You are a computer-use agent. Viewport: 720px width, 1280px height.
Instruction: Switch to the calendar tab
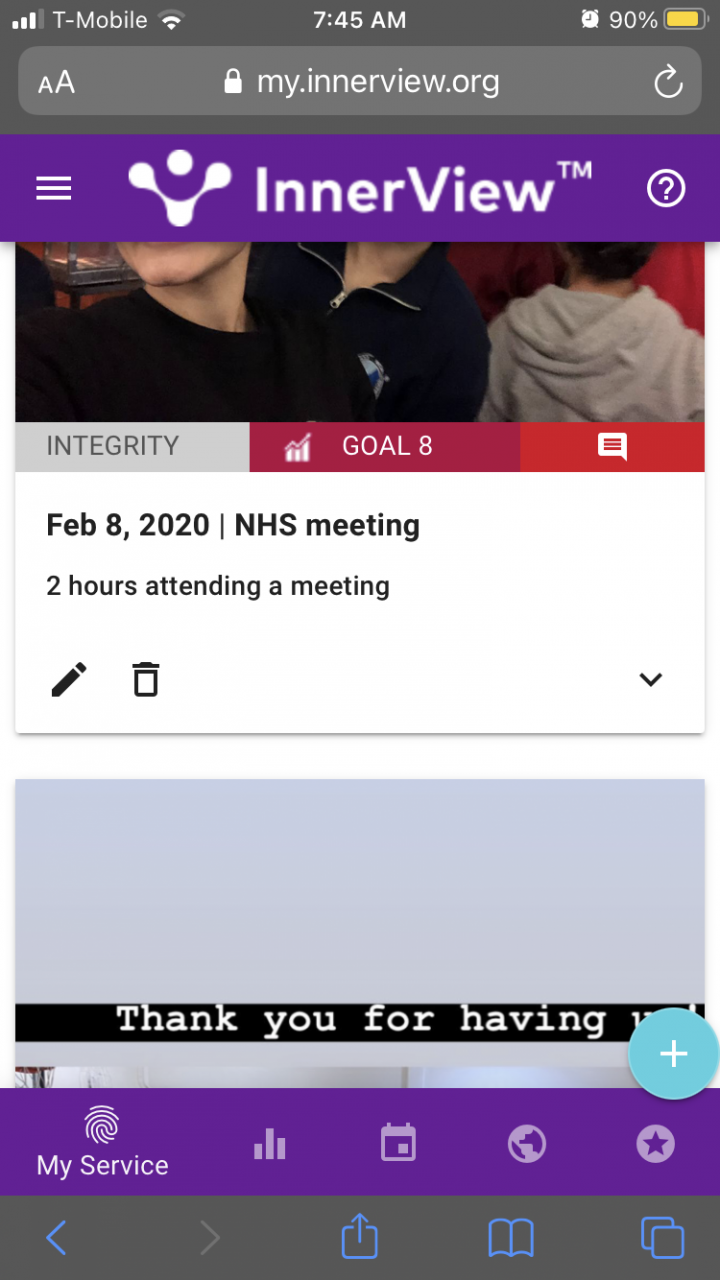pyautogui.click(x=398, y=1142)
